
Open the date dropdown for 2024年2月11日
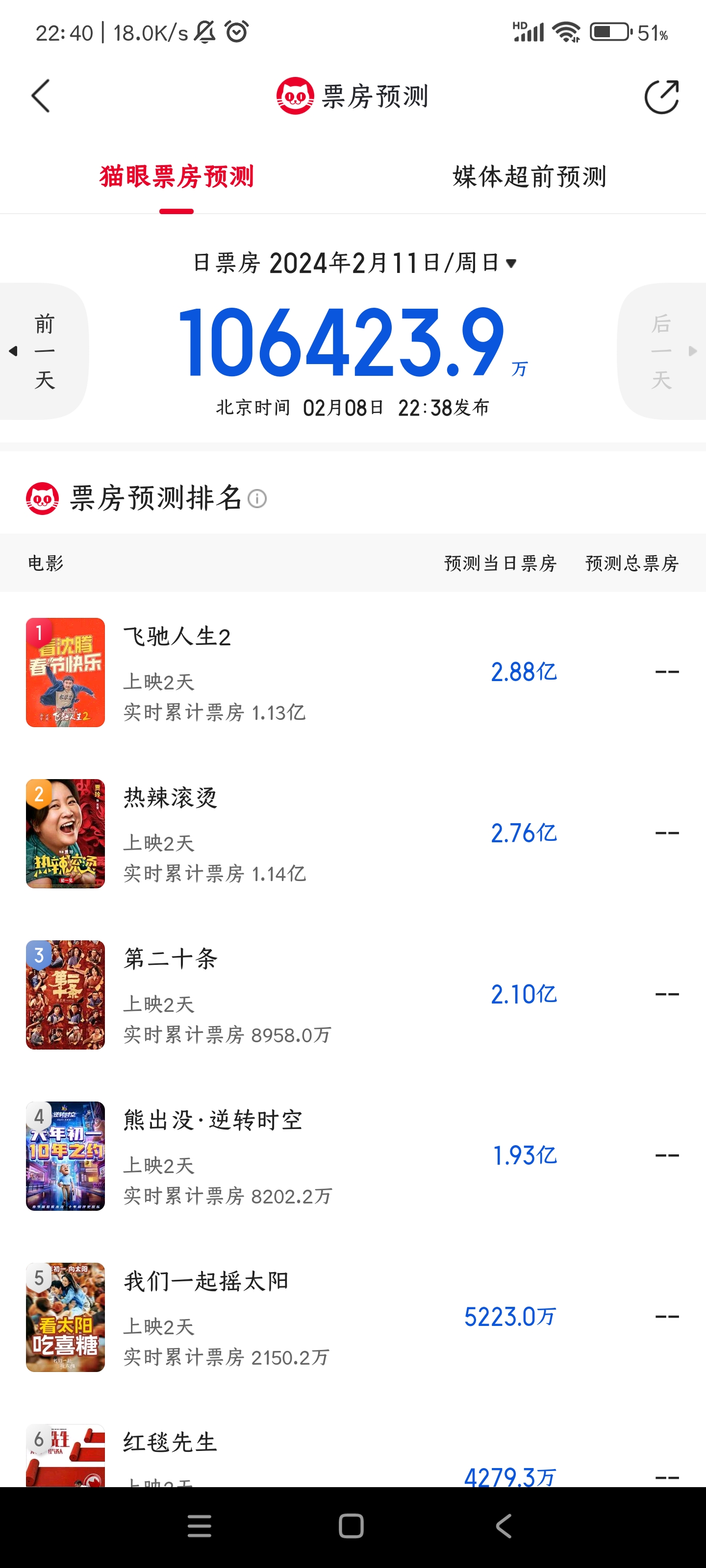pyautogui.click(x=354, y=263)
